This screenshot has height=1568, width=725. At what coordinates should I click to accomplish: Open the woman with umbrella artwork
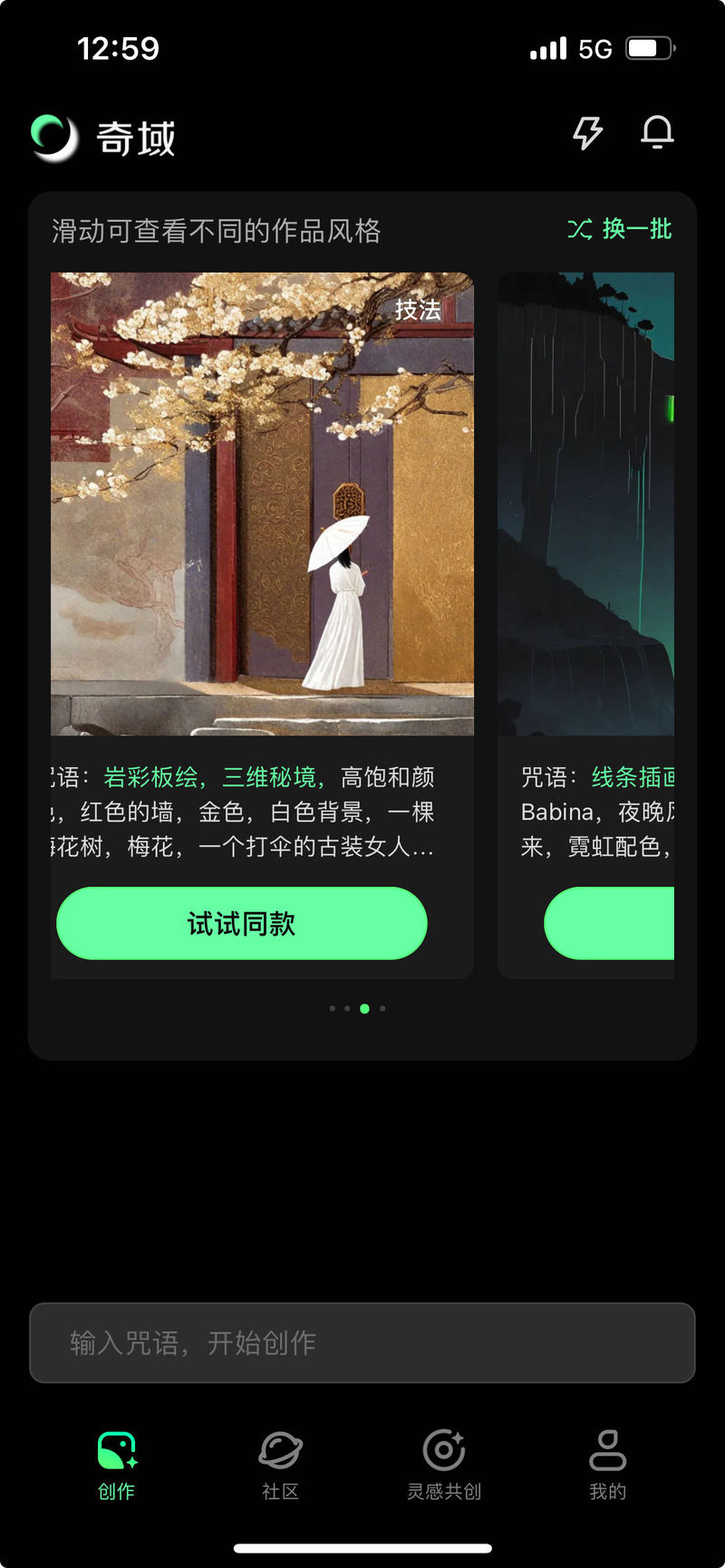pos(262,504)
